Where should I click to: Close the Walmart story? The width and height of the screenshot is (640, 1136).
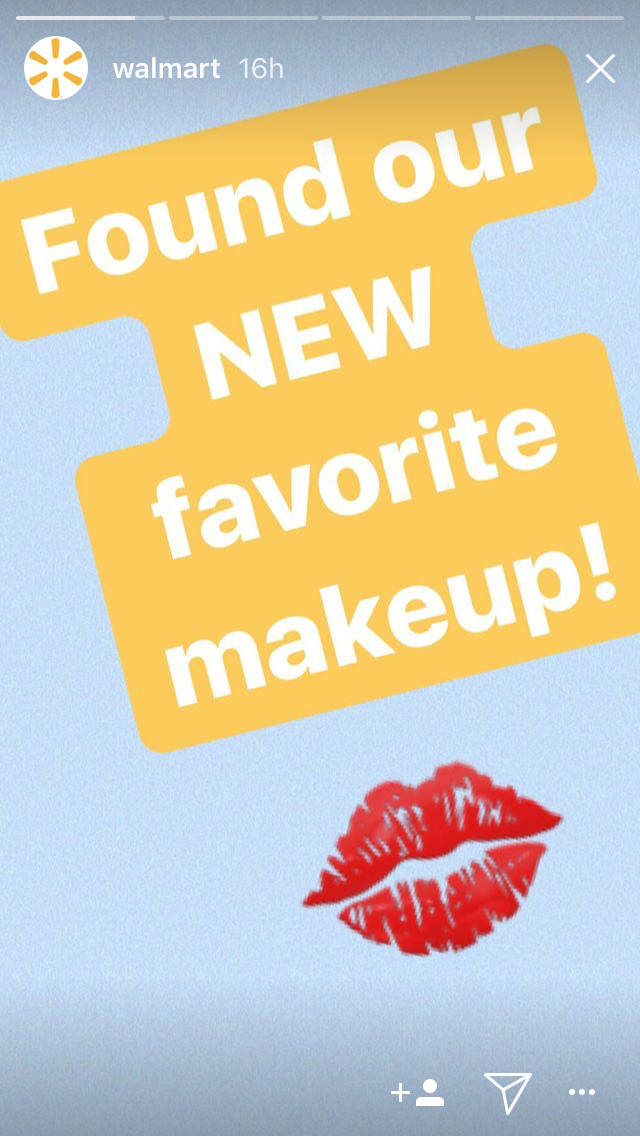(600, 69)
